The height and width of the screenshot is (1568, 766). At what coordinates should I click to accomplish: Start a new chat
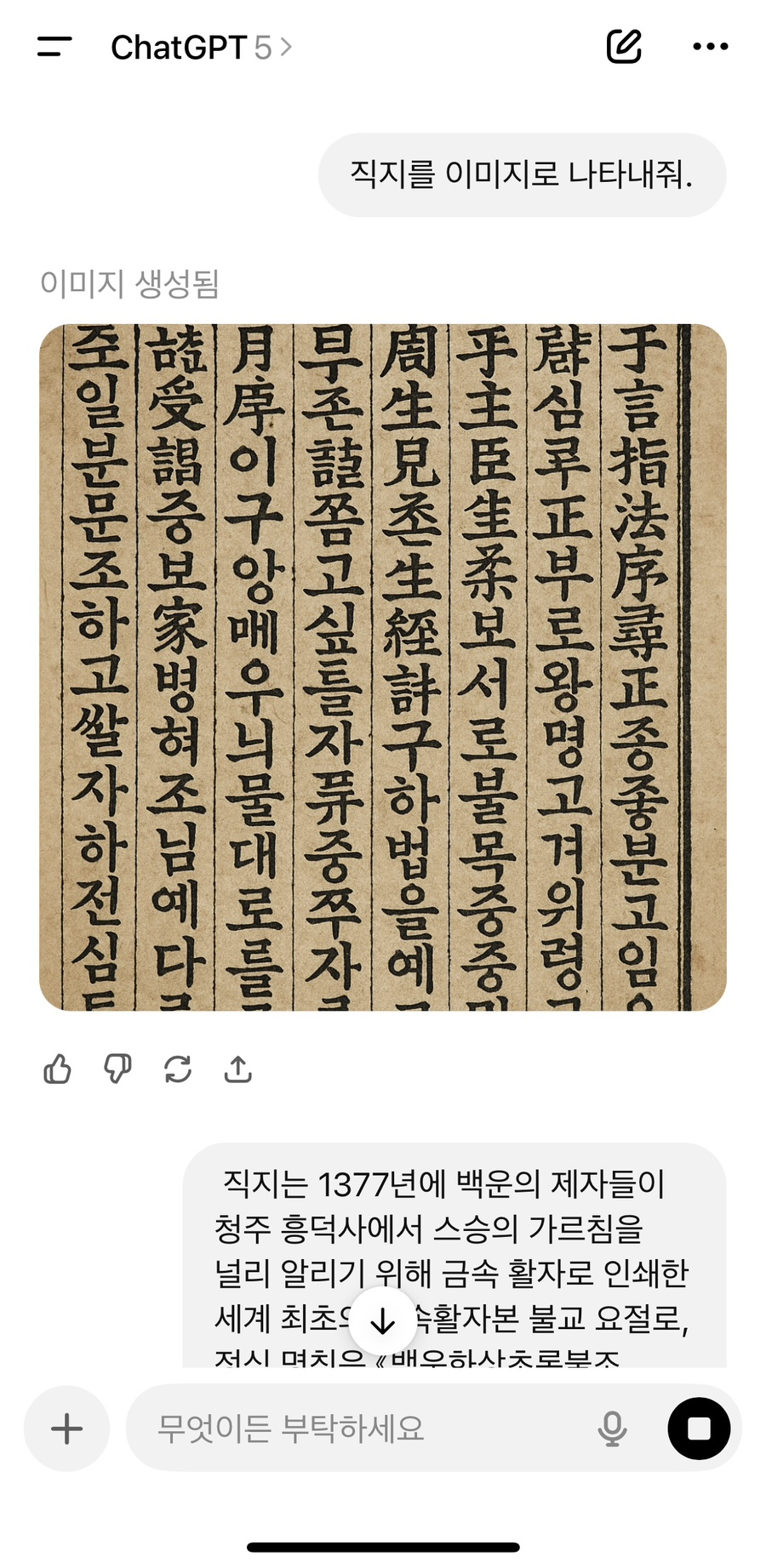[x=624, y=47]
